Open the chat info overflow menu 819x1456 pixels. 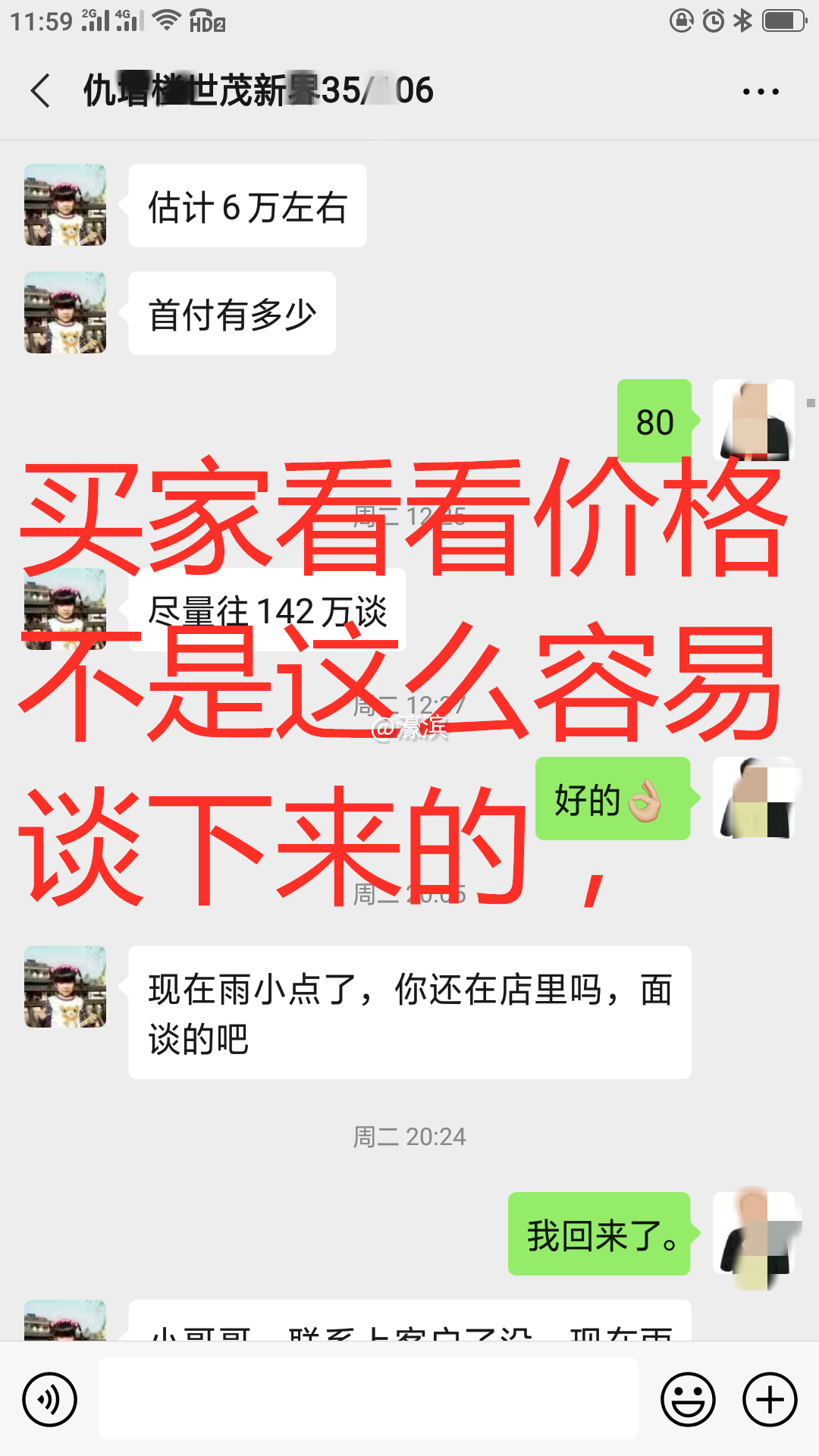tap(760, 92)
